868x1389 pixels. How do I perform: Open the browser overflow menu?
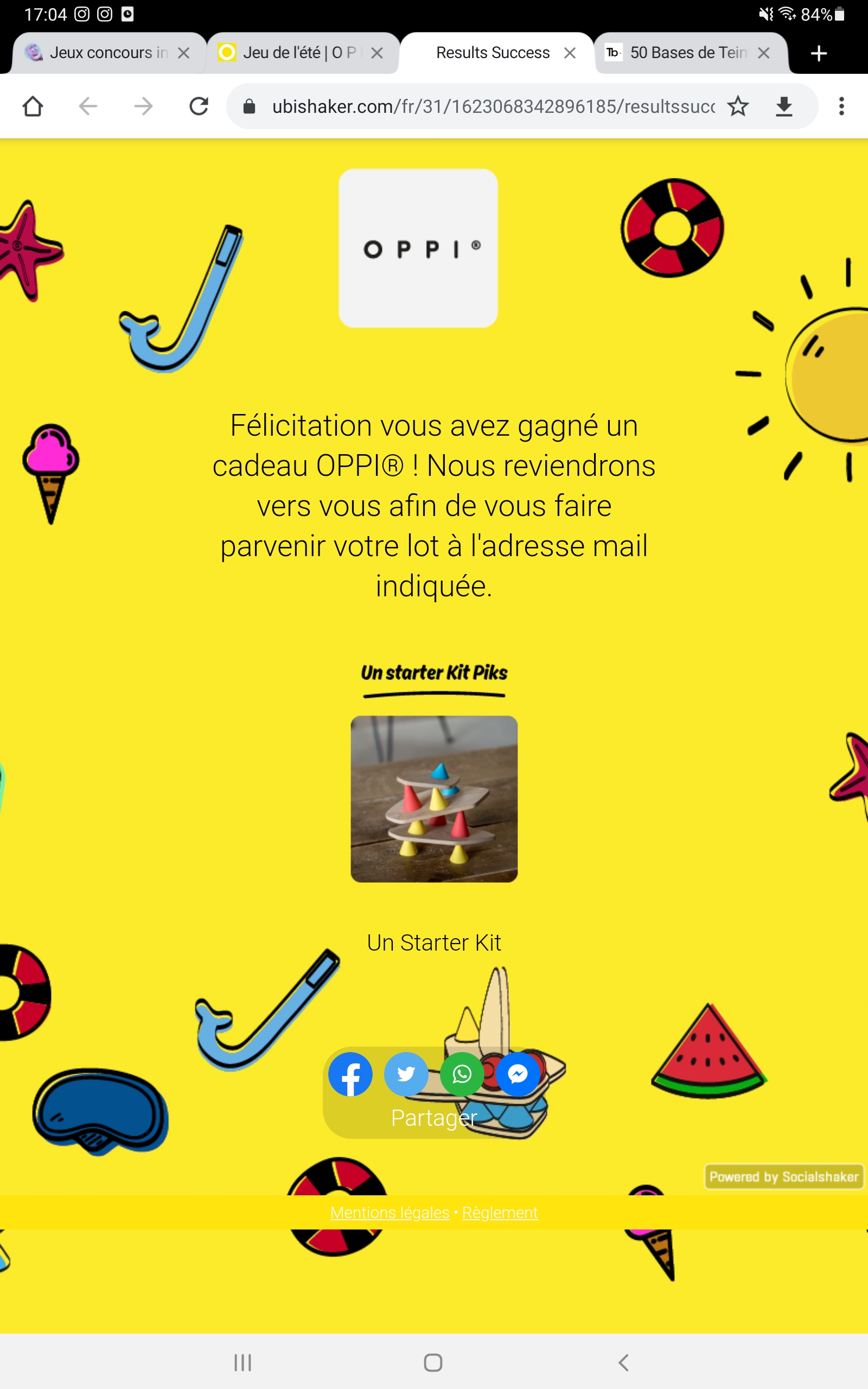tap(841, 106)
